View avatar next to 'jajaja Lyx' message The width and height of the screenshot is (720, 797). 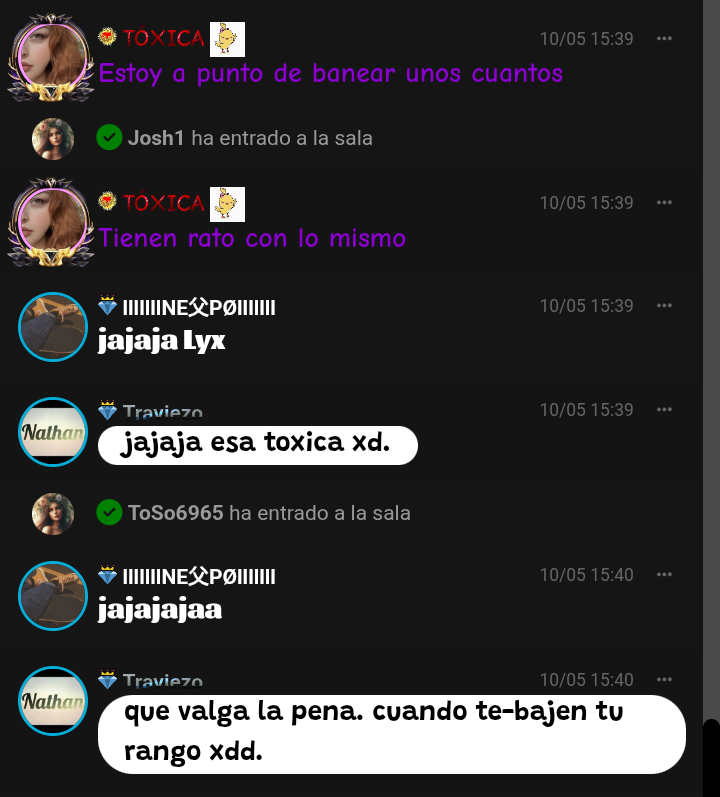(x=53, y=327)
